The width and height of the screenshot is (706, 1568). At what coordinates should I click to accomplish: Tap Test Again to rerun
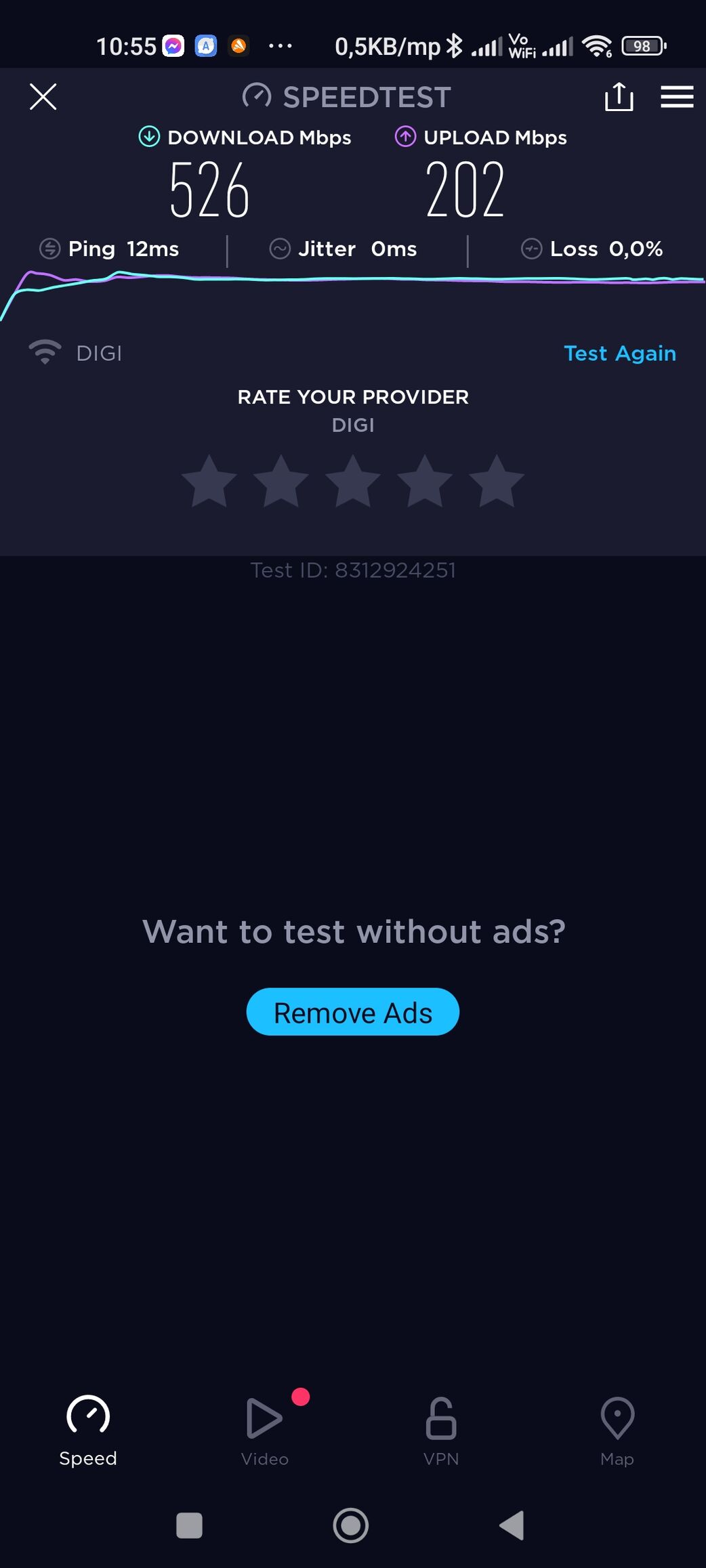pos(619,353)
